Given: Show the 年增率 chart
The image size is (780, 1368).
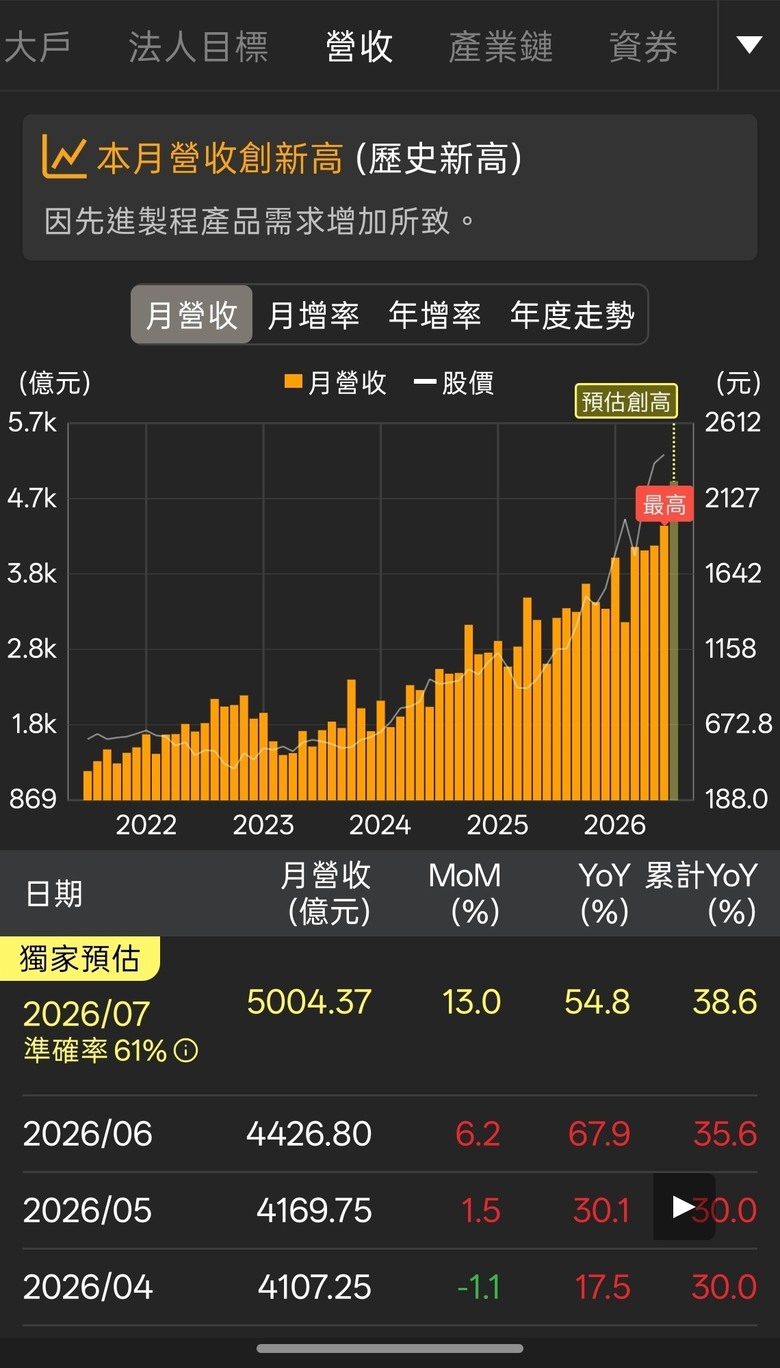Looking at the screenshot, I should click(435, 315).
